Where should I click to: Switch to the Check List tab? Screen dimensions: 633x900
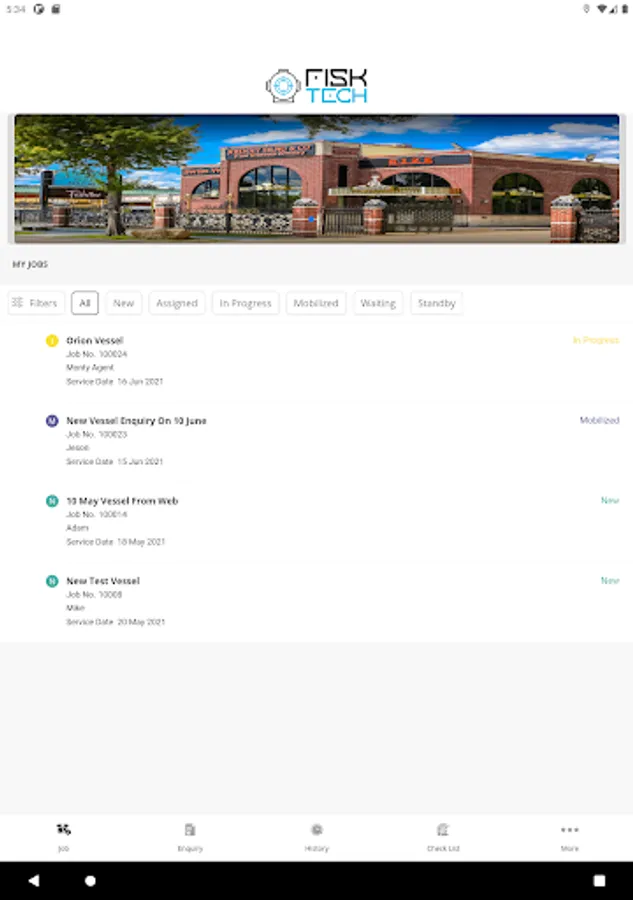point(443,837)
